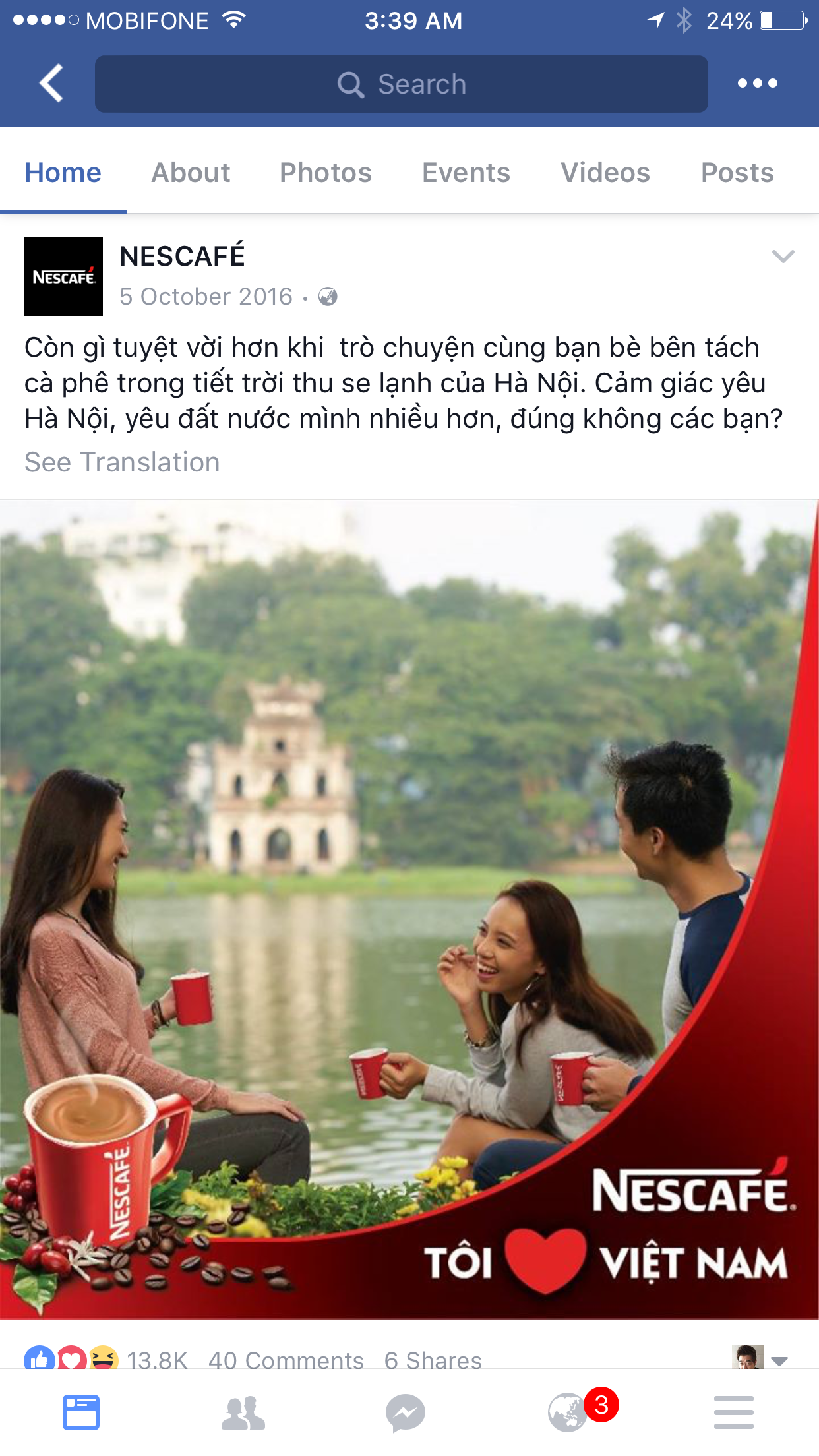Go to the Posts tab

[x=737, y=173]
